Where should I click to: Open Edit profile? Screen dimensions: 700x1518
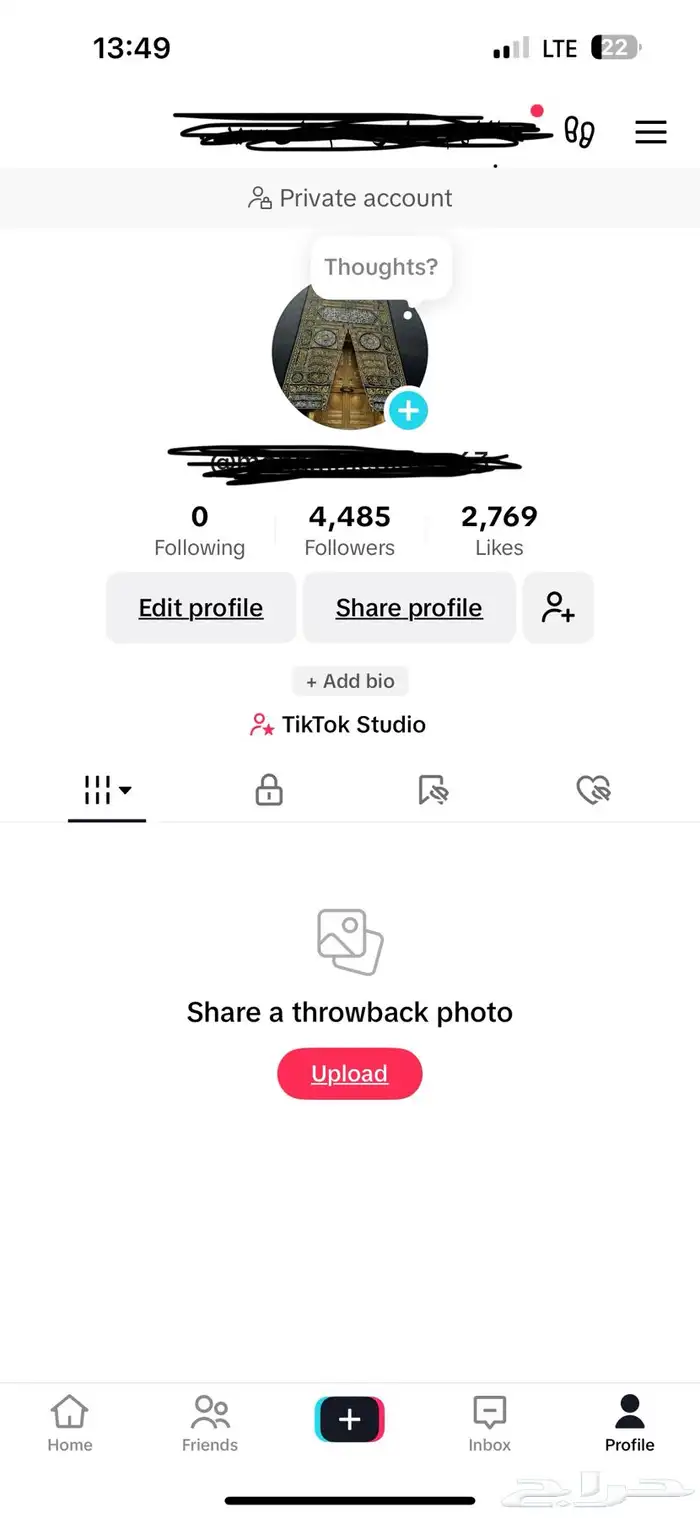click(x=201, y=608)
